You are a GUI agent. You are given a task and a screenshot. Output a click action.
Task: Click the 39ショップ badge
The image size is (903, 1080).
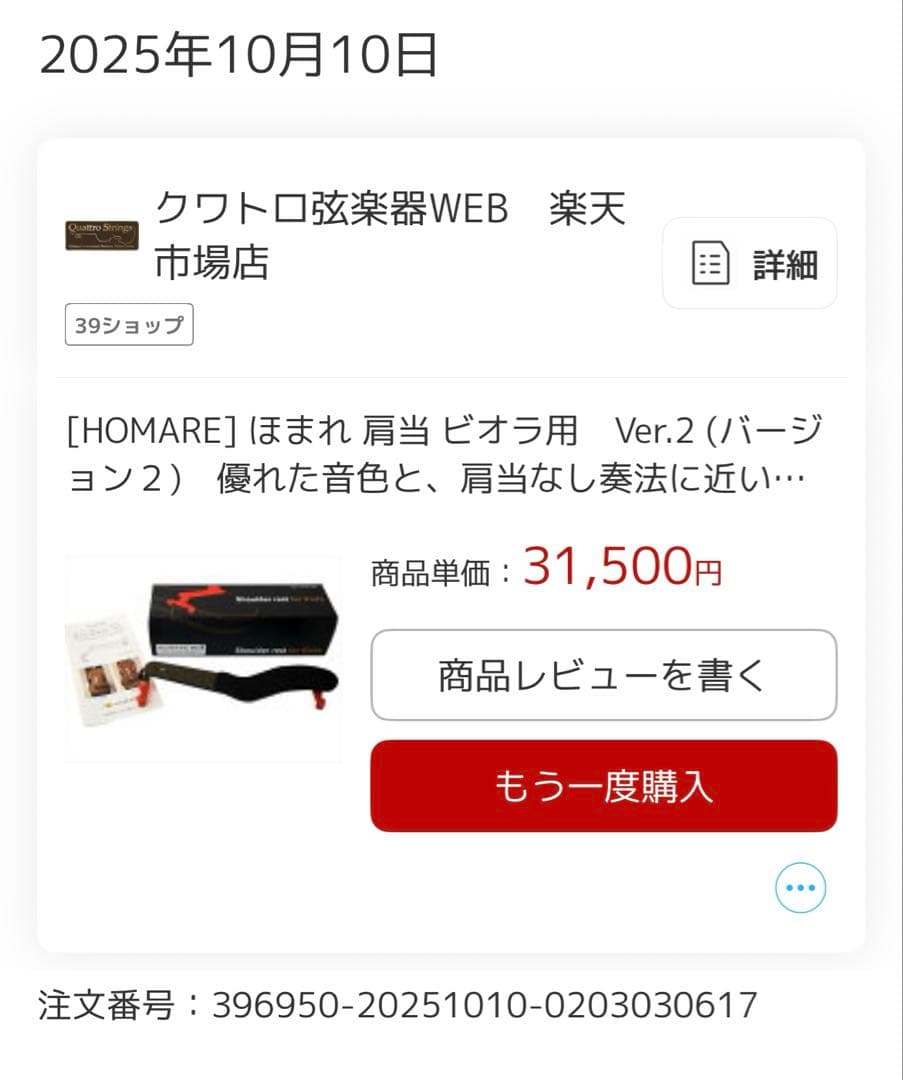pos(131,324)
